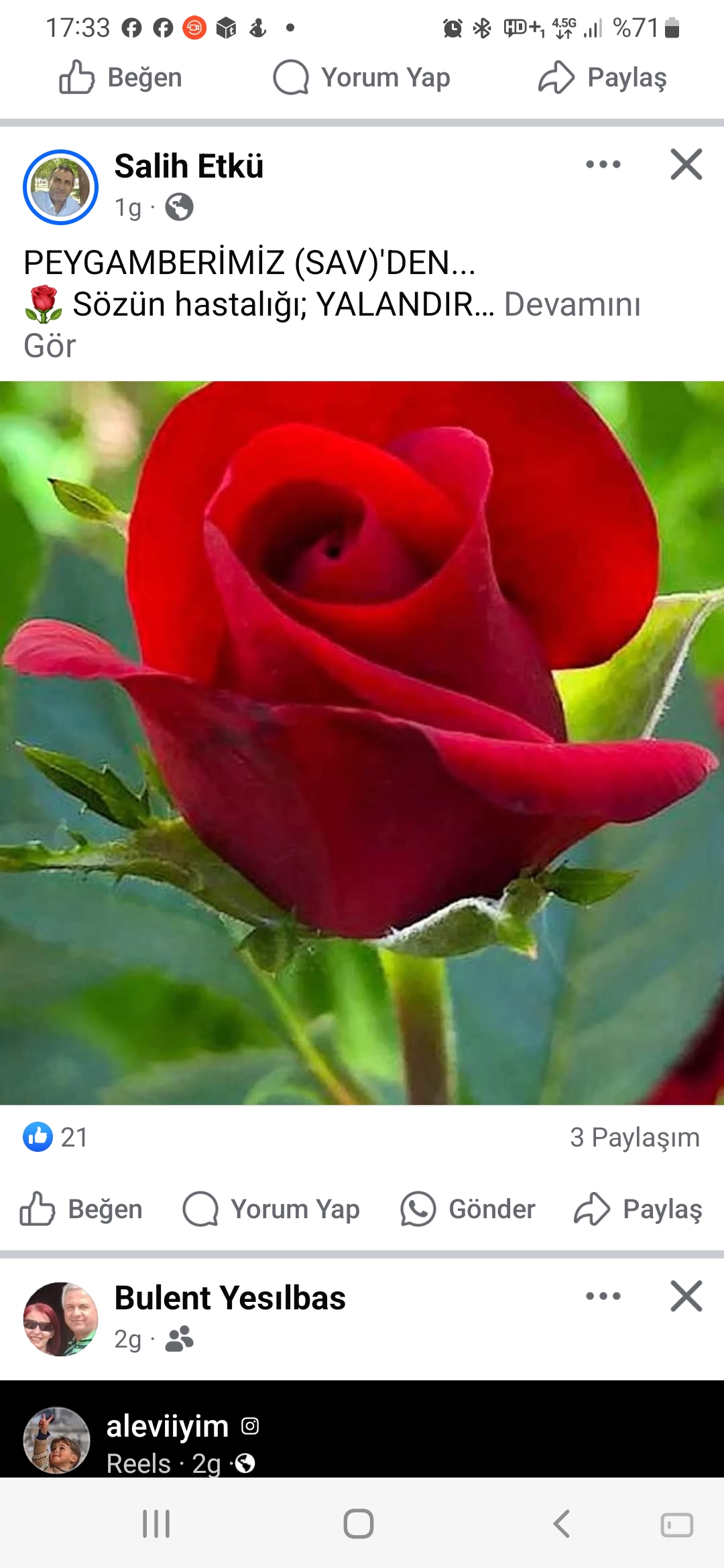Comment on Salih Etkü's rose post
Viewport: 724px width, 1568px height.
tap(271, 1210)
